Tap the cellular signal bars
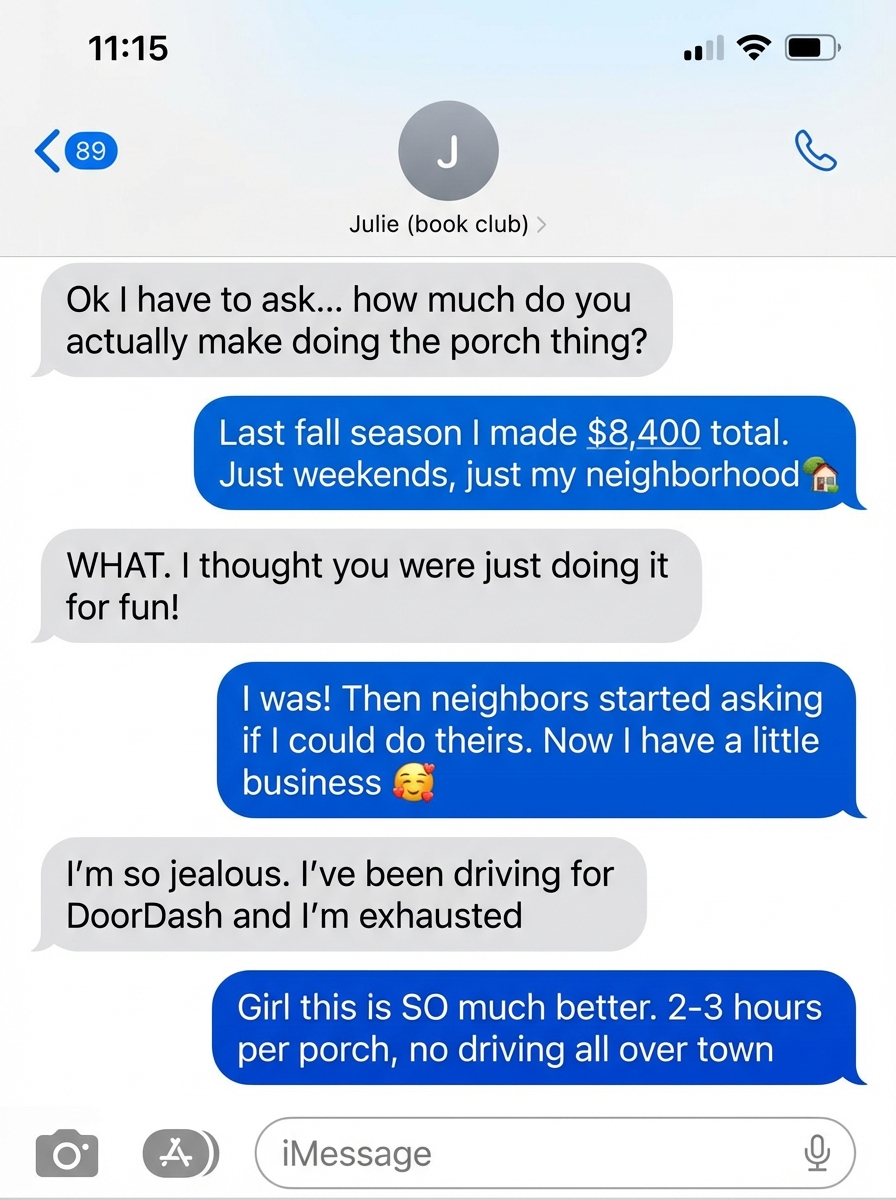Image resolution: width=896 pixels, height=1200 pixels. pos(703,46)
